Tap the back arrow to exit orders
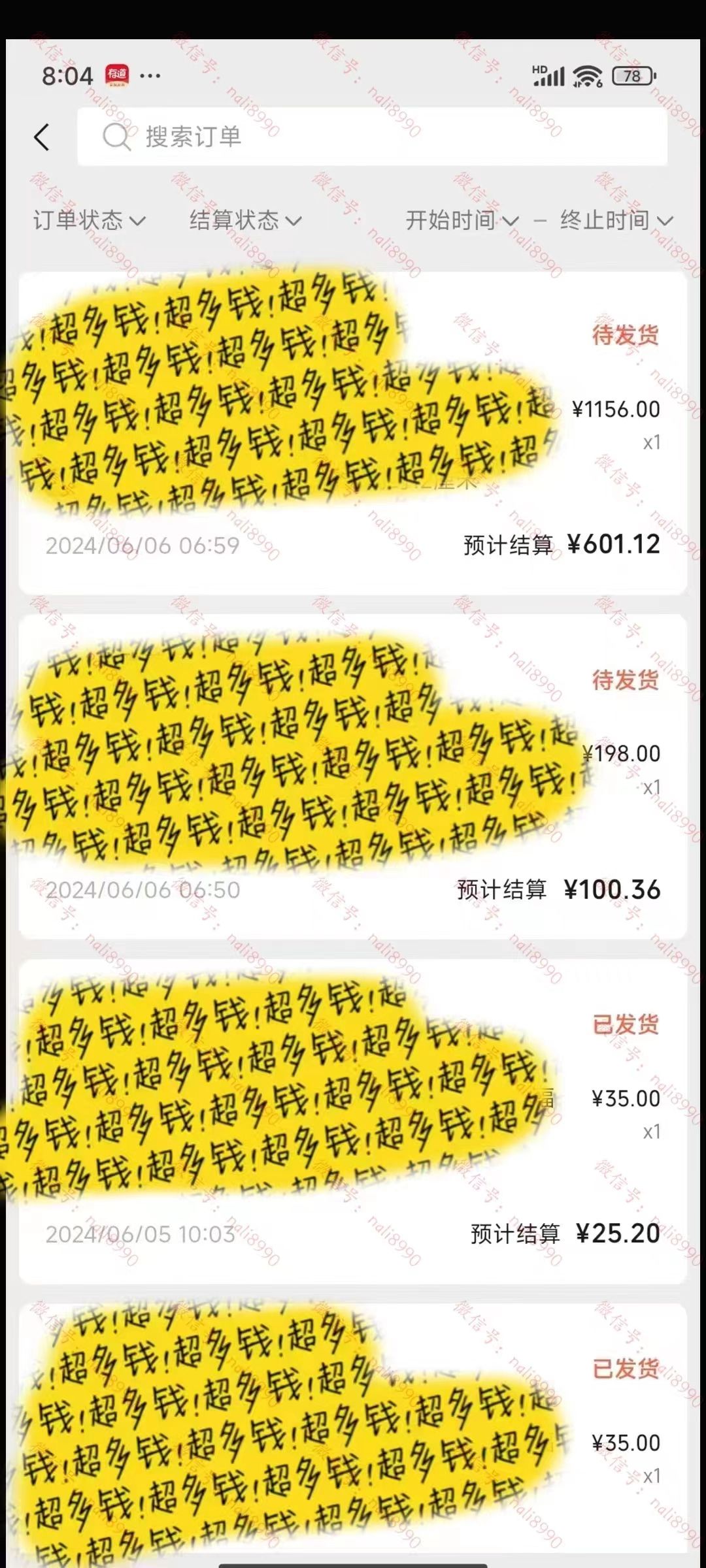The width and height of the screenshot is (706, 1568). (41, 137)
